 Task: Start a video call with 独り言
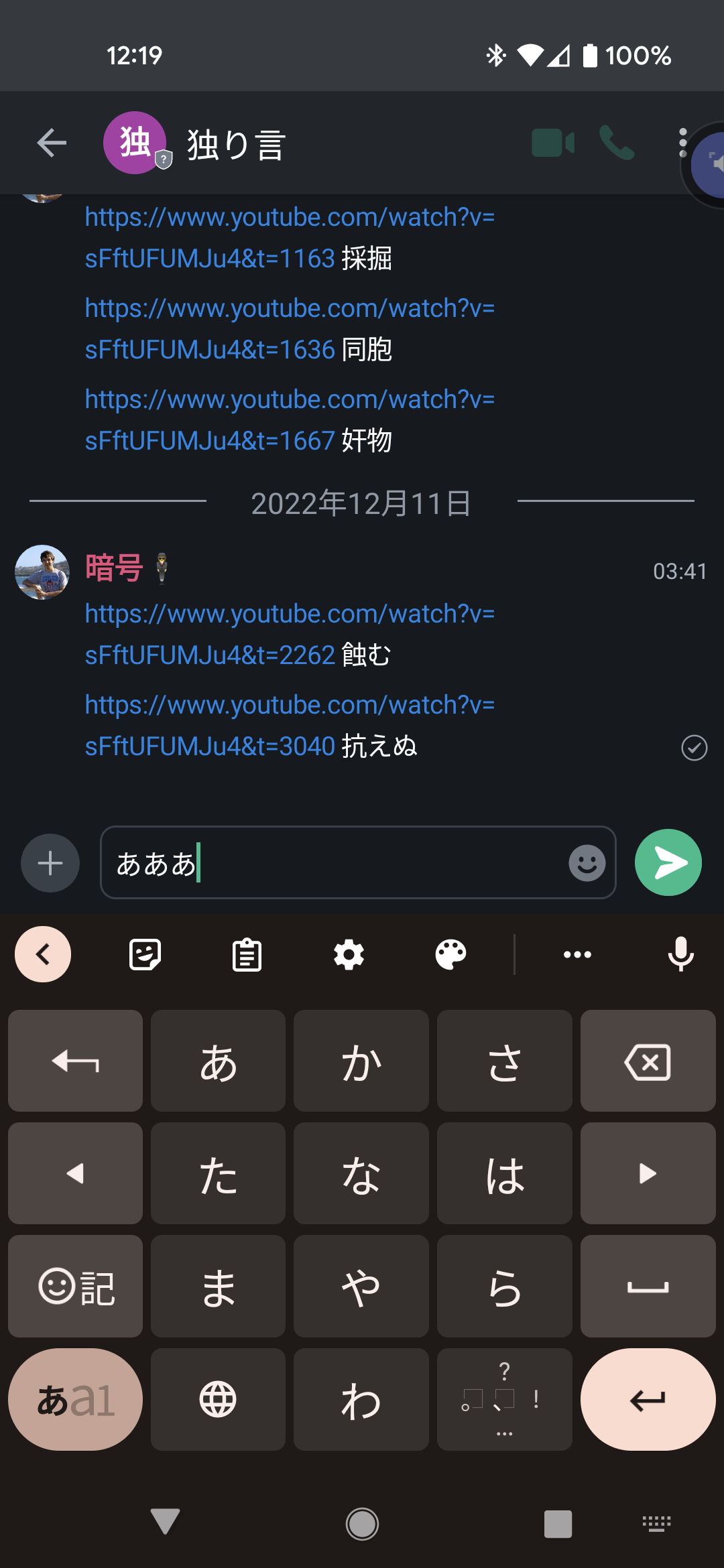pos(551,143)
